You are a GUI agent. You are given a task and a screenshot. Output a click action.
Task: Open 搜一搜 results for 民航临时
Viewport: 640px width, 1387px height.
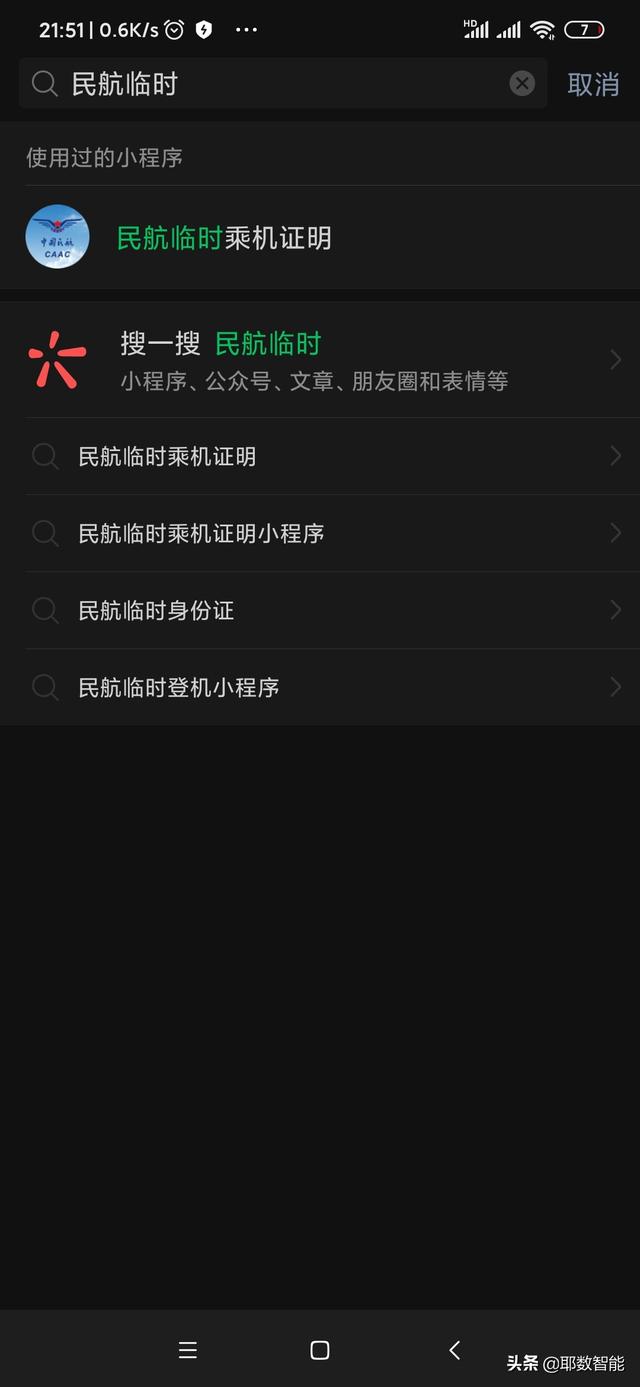click(320, 360)
